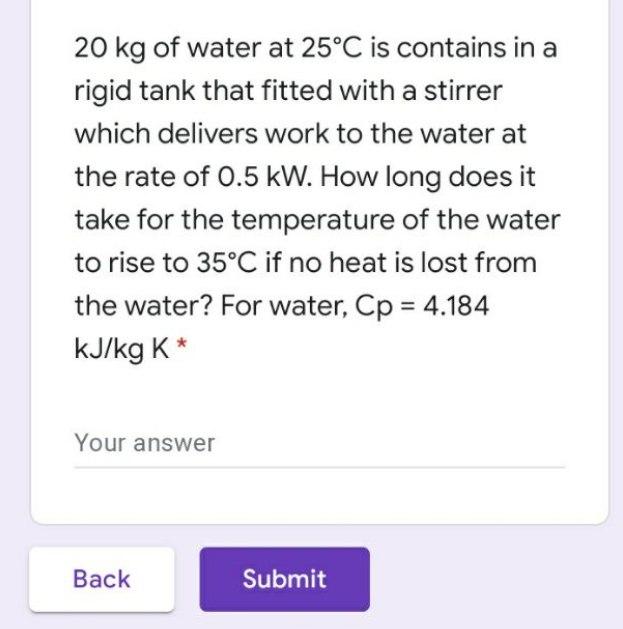Tap the Your answer text field
Screen dimensions: 623x629
click(x=318, y=443)
